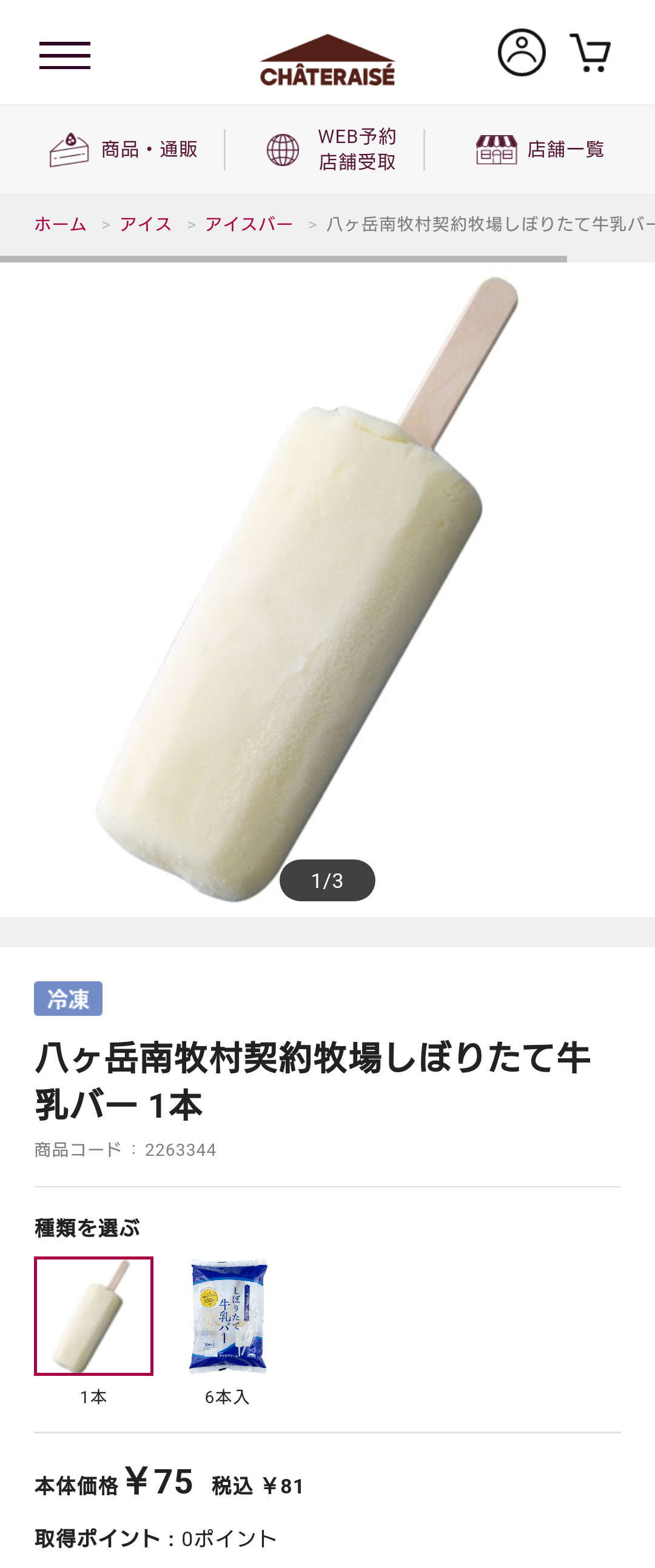Screen dimensions: 655x1568
Task: Tap the Chateraise logo to go home
Action: click(327, 60)
